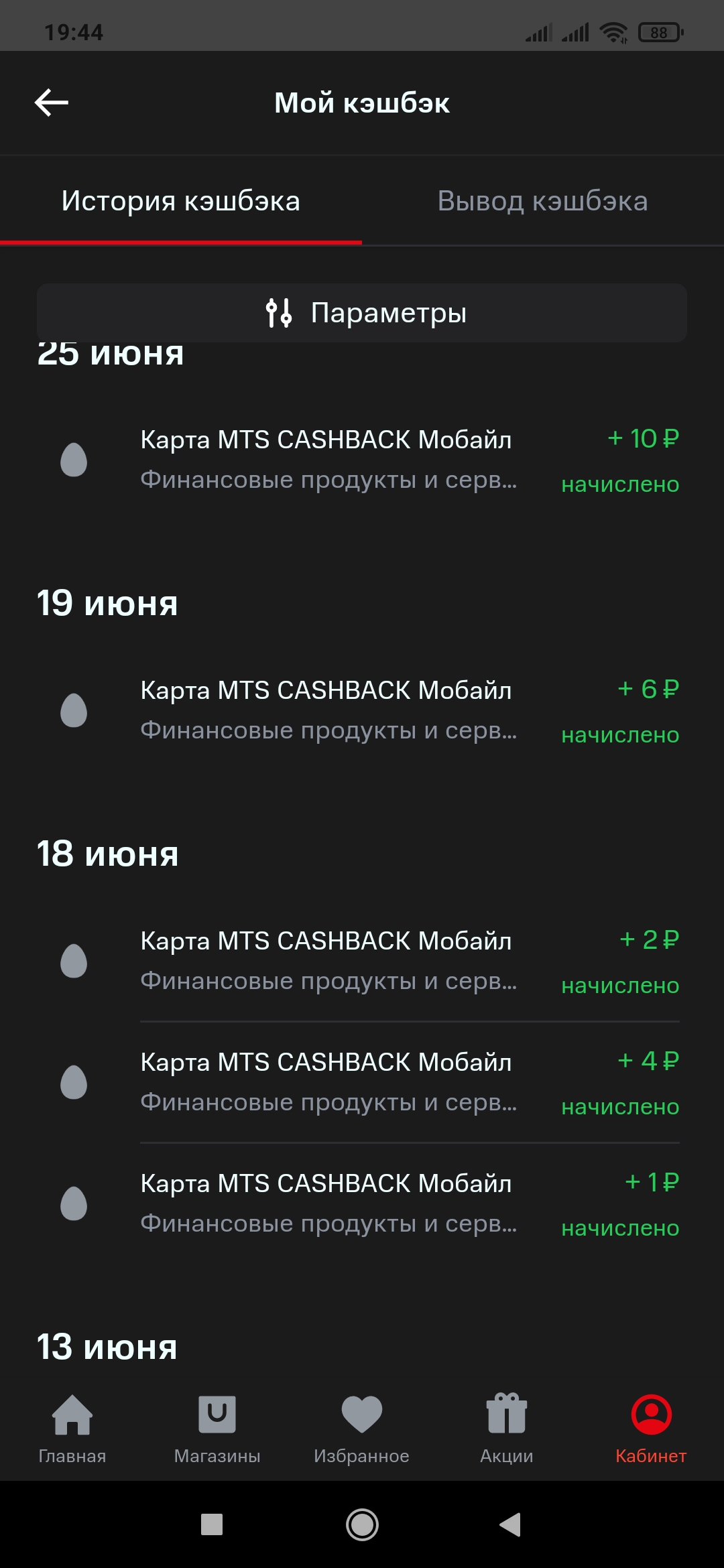
Task: Select the История кэшбэка tab
Action: tap(181, 201)
